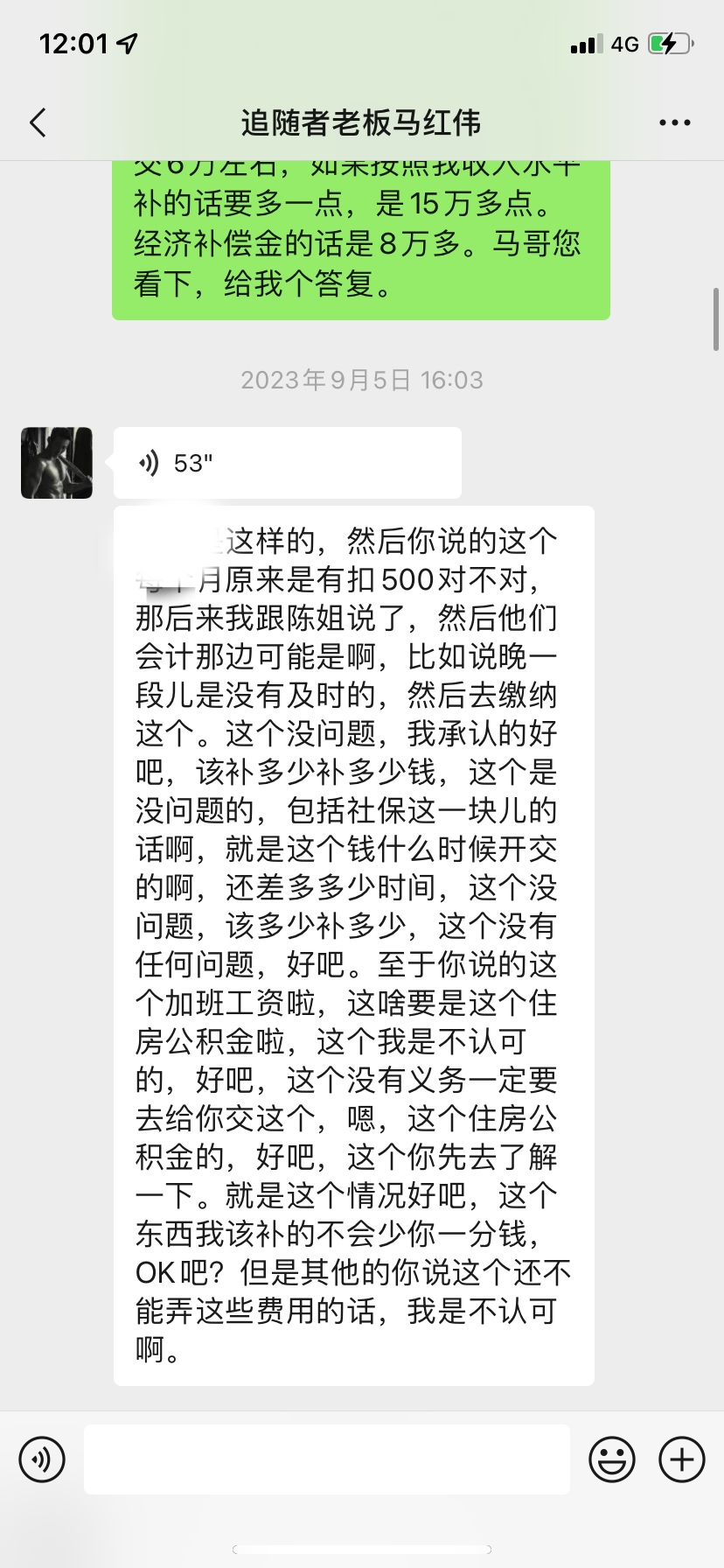Switch to voice input mode
Image resolution: width=724 pixels, height=1568 pixels.
click(x=42, y=1459)
